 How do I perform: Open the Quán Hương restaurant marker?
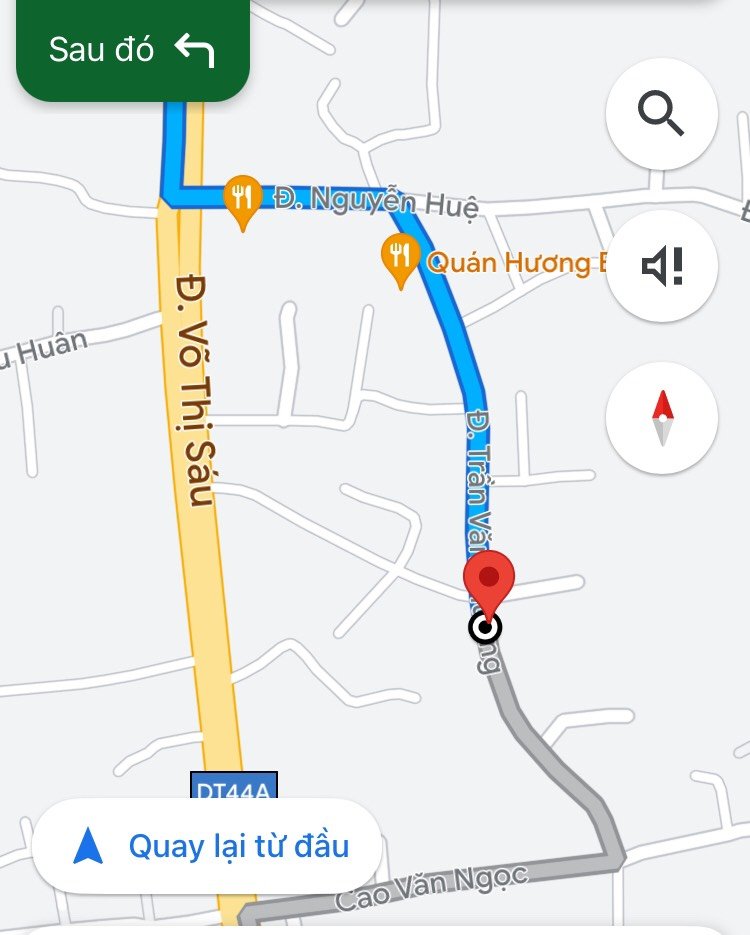(x=400, y=257)
